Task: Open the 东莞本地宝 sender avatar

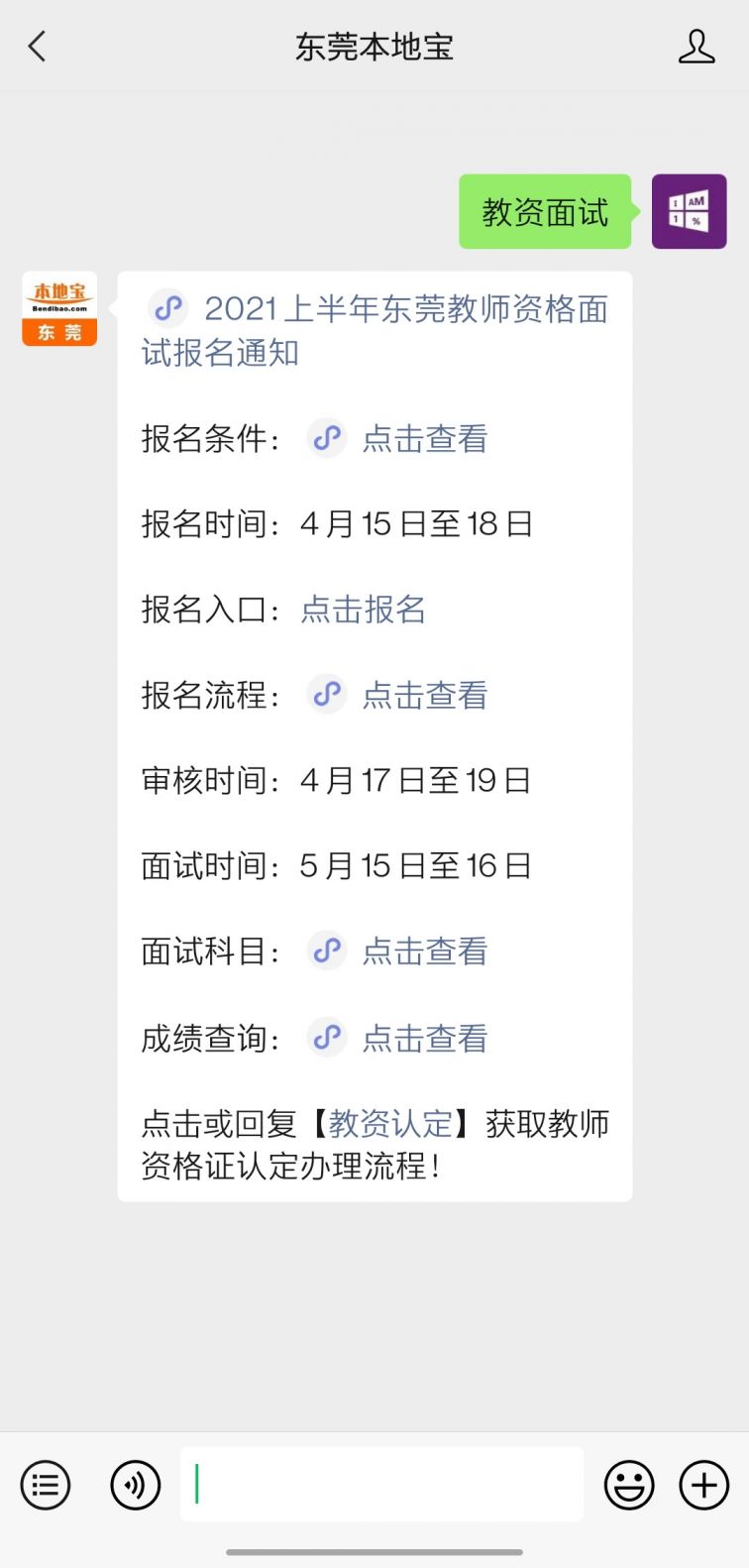Action: tap(59, 309)
